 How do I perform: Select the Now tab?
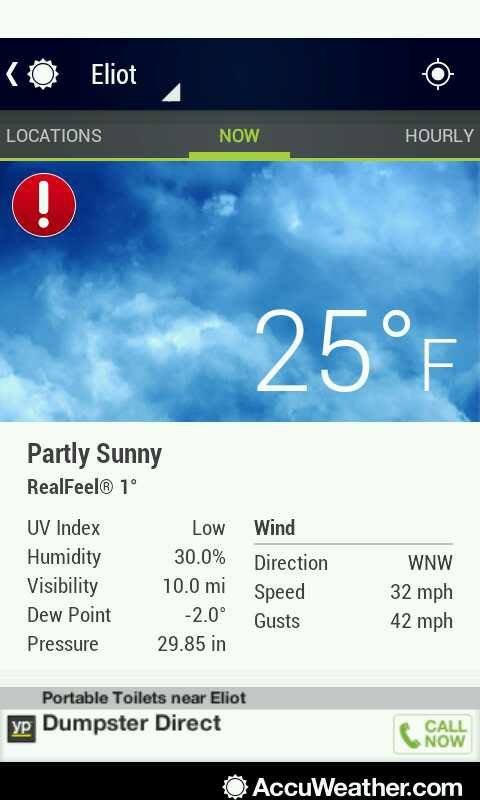(x=239, y=136)
